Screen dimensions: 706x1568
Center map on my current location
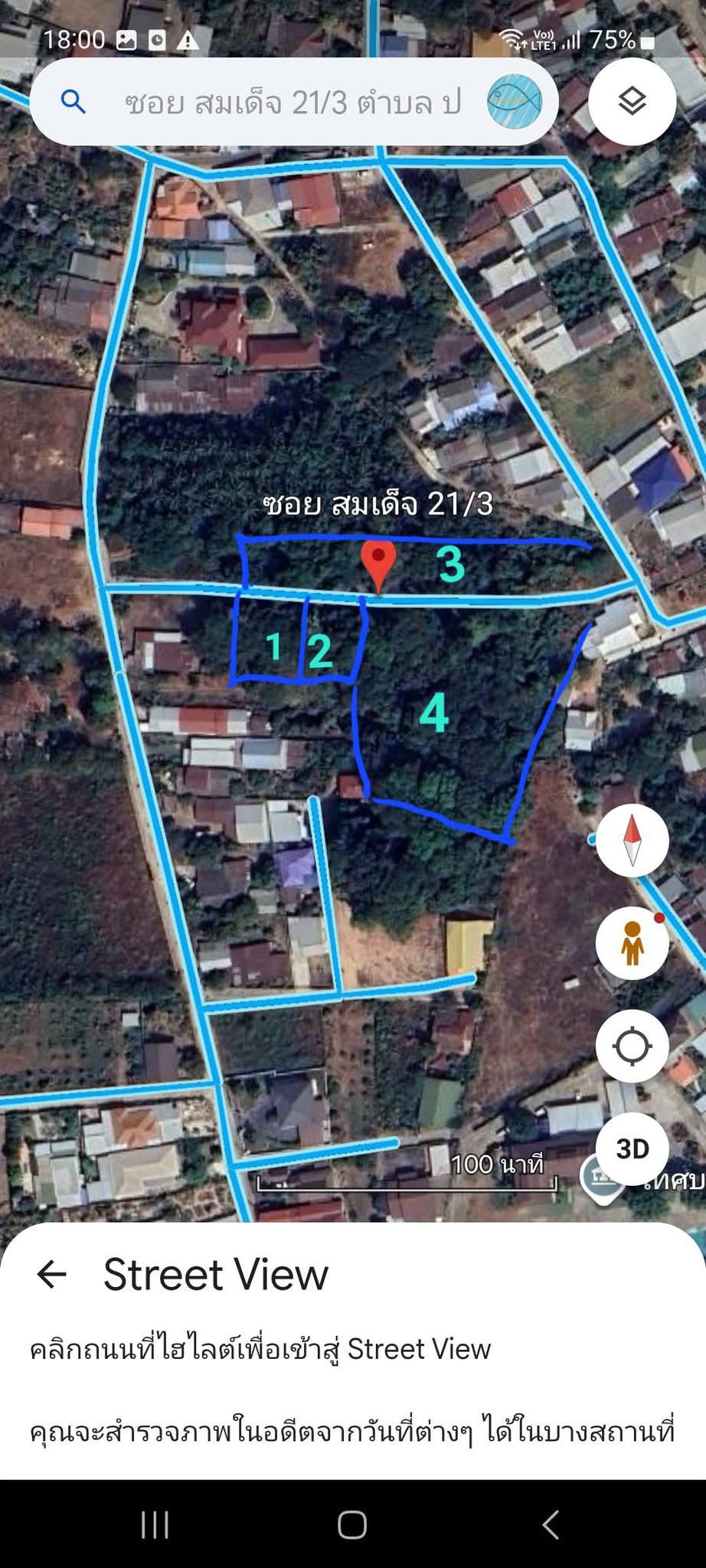pos(632,1046)
